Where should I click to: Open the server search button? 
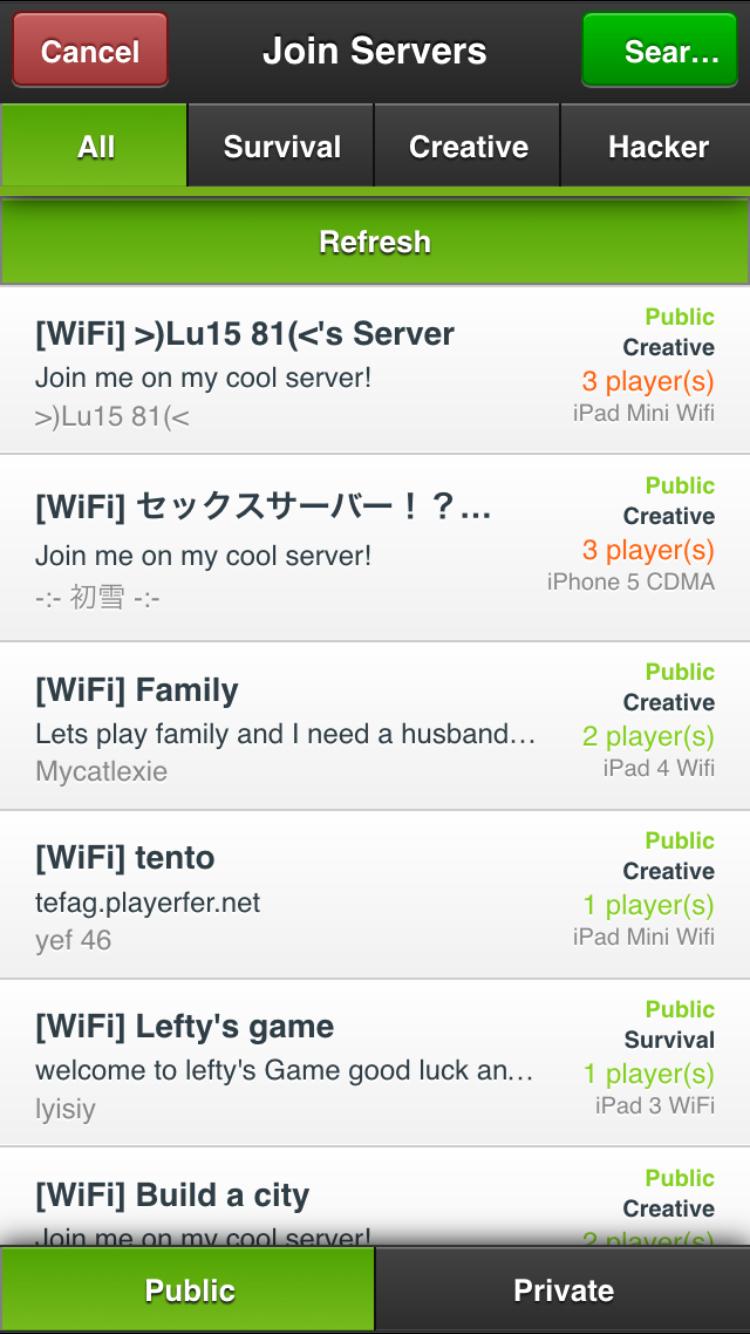tap(660, 51)
